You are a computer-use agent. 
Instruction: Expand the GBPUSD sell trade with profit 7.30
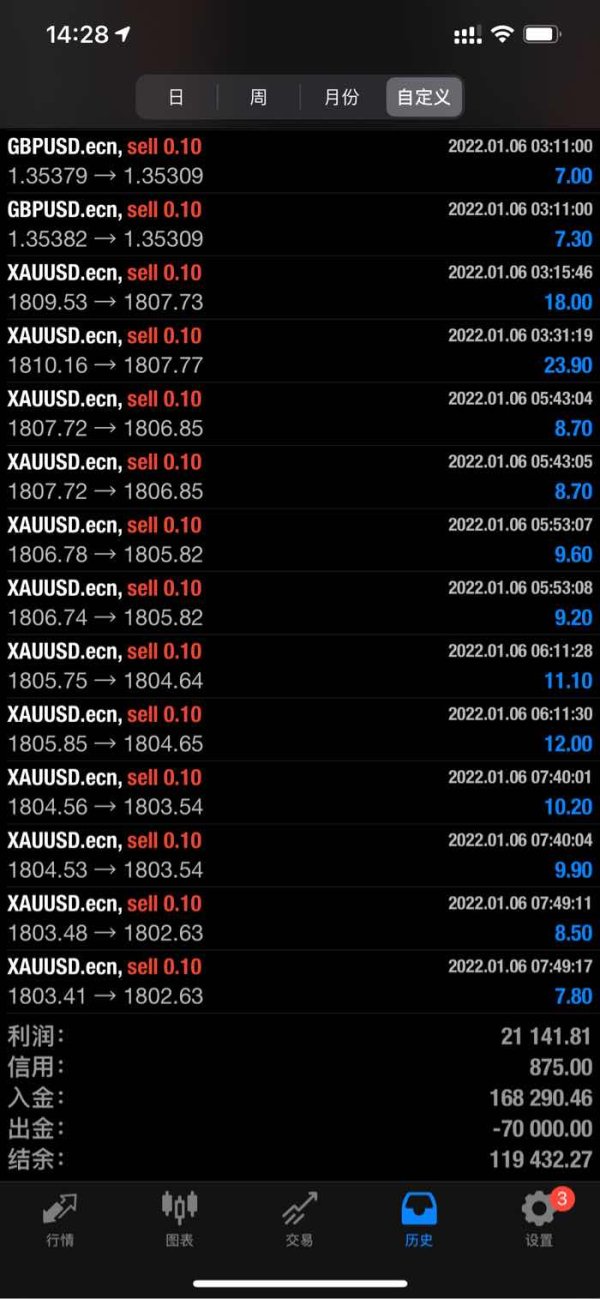tap(300, 224)
